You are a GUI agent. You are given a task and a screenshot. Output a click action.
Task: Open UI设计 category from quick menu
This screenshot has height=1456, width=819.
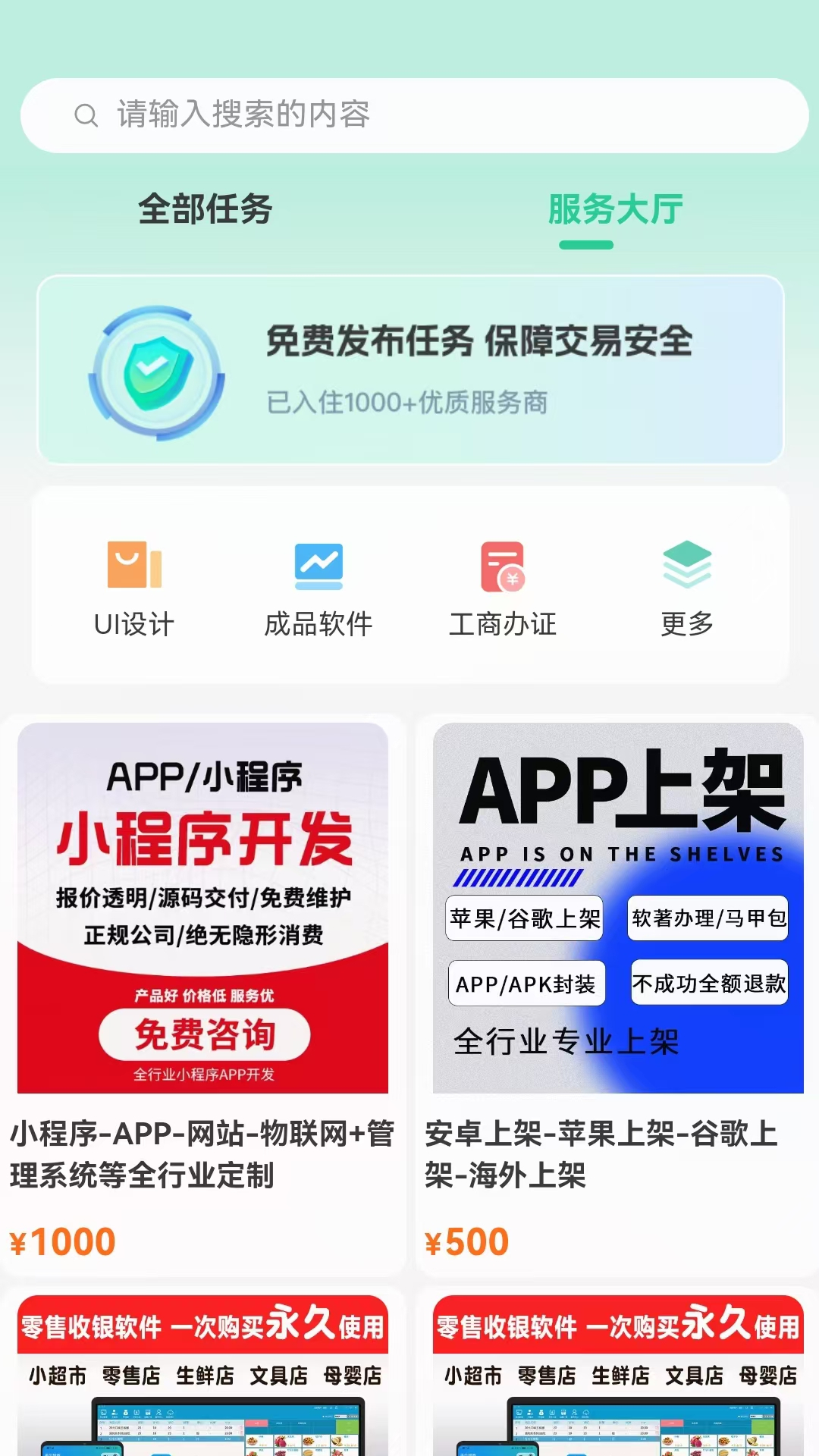[x=132, y=591]
